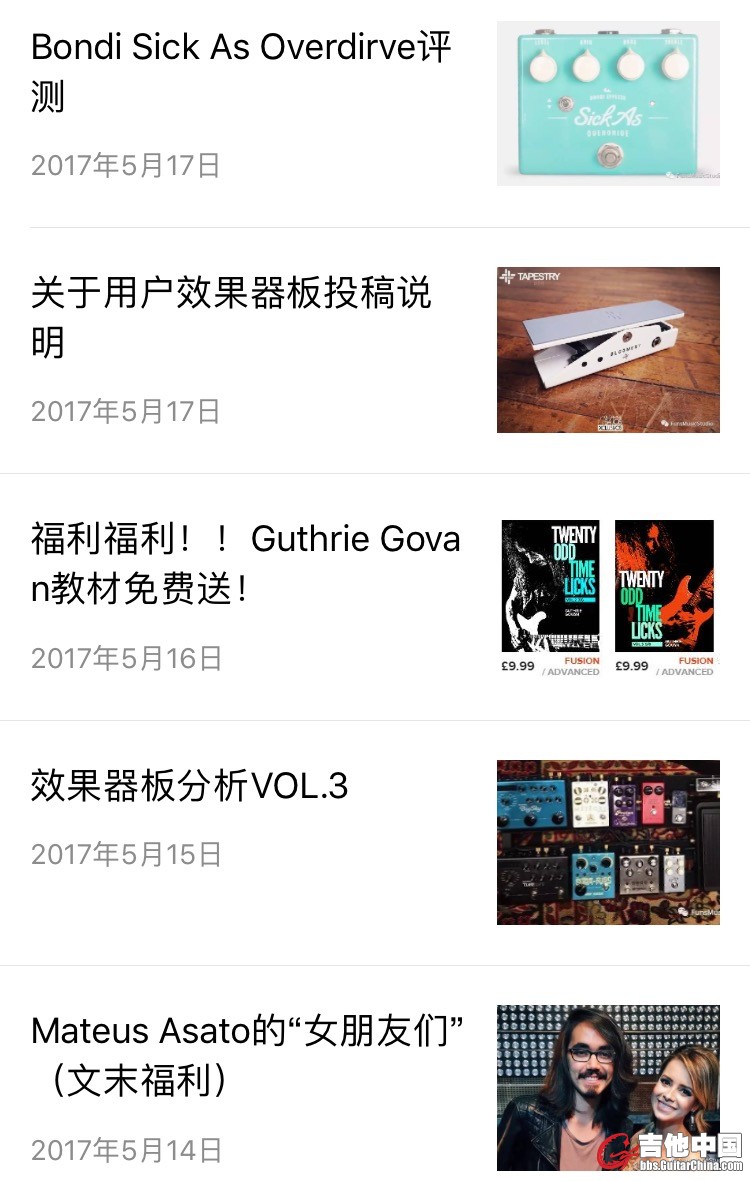
Task: Open the Guthrie Govan教材免费送 article
Action: (x=245, y=564)
